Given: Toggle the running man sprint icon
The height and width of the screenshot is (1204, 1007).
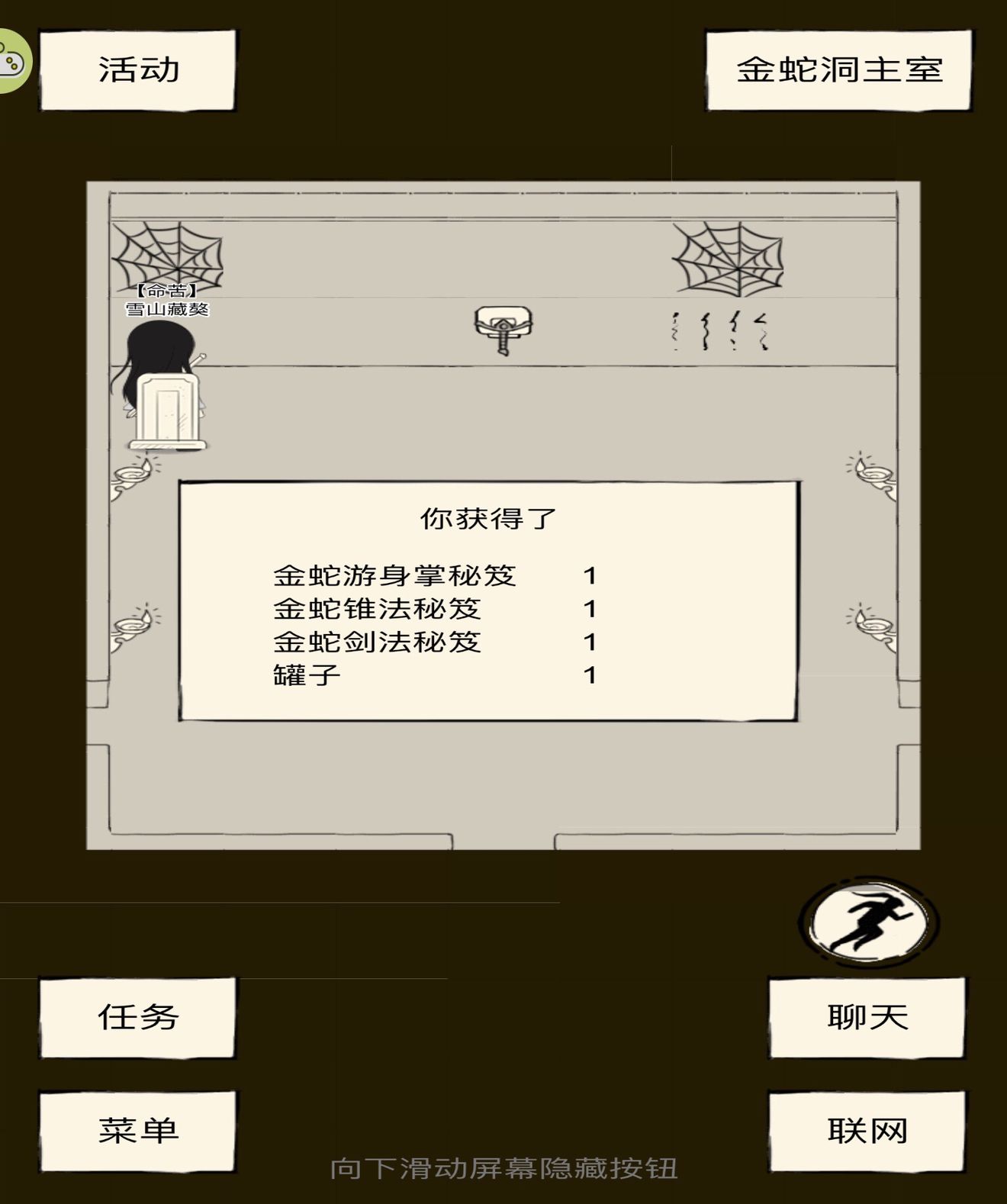Looking at the screenshot, I should pyautogui.click(x=868, y=922).
